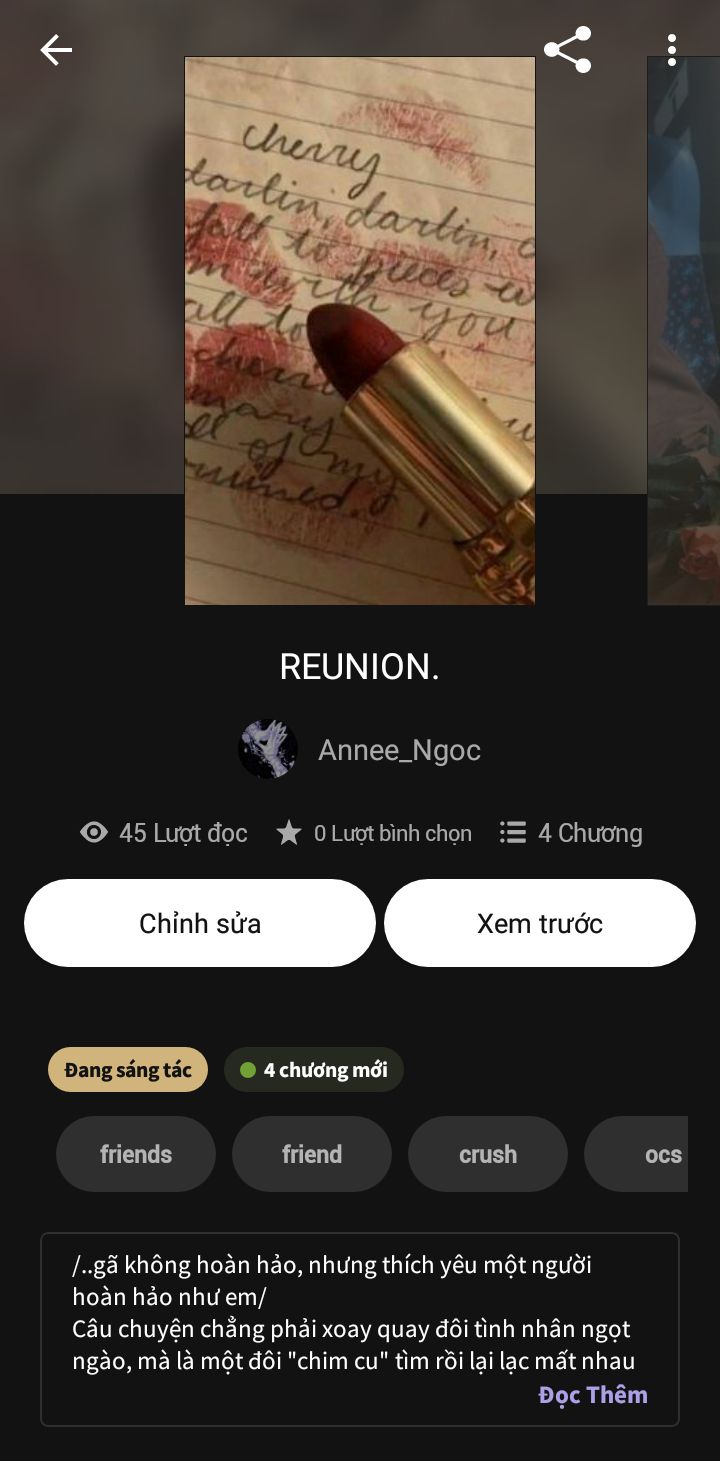This screenshot has height=1461, width=720.
Task: Select the ocs tag chip
Action: [637, 1154]
